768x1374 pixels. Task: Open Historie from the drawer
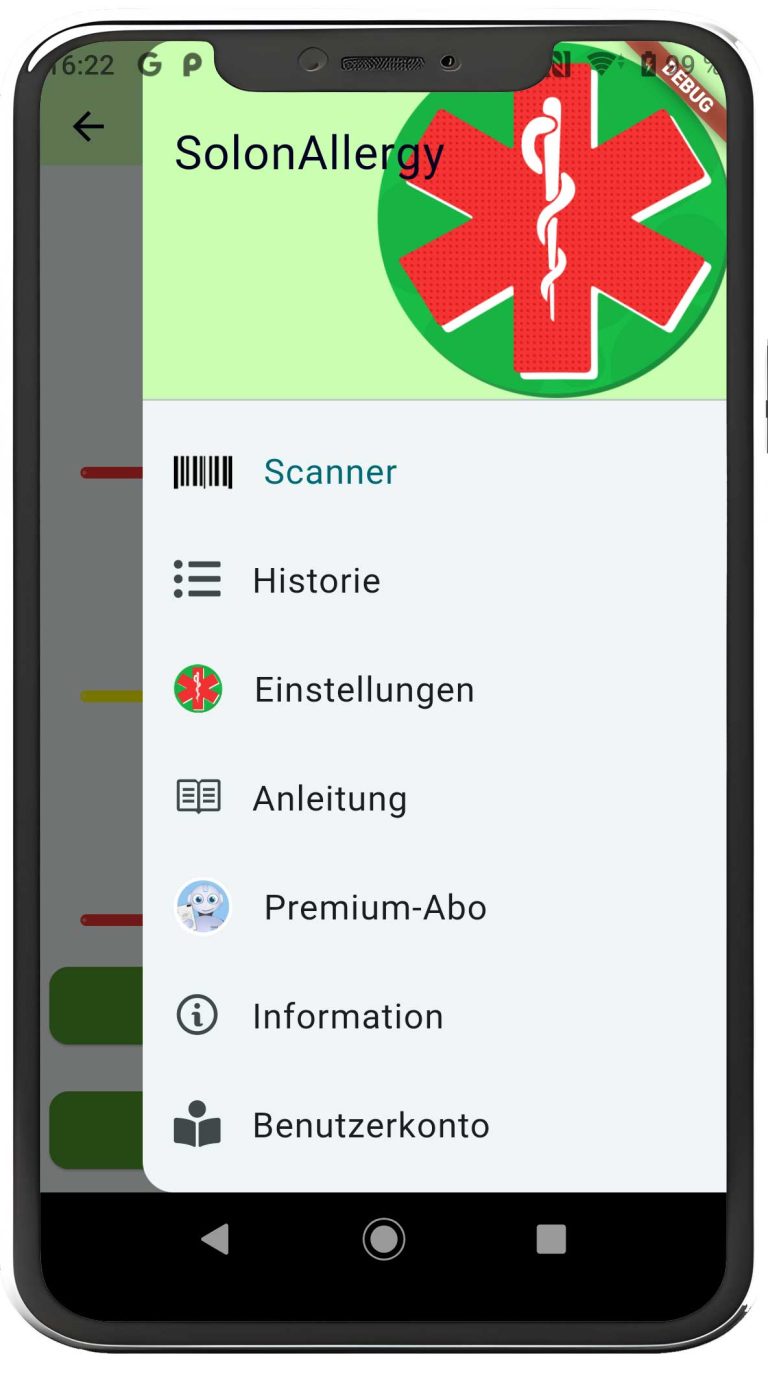tap(316, 581)
